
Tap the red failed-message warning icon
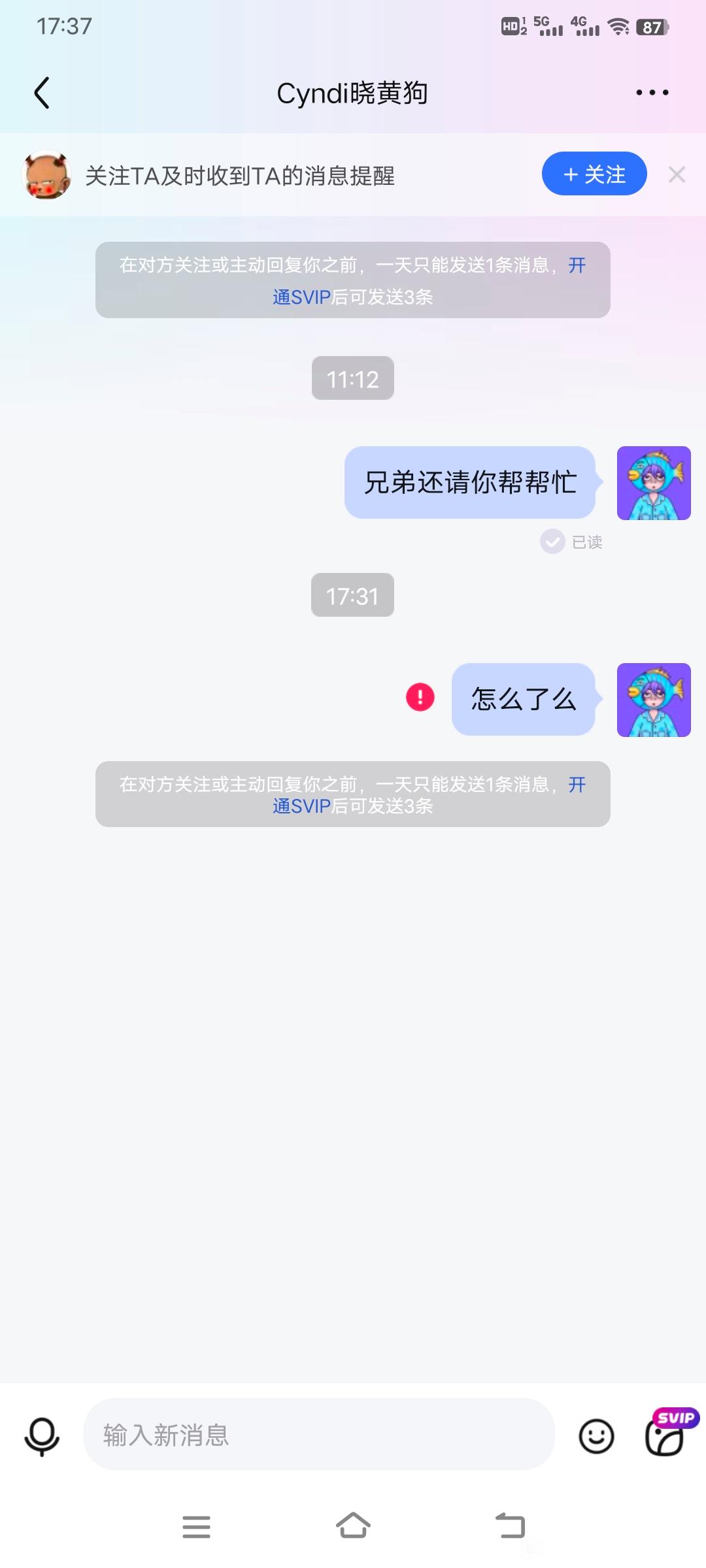pos(420,697)
